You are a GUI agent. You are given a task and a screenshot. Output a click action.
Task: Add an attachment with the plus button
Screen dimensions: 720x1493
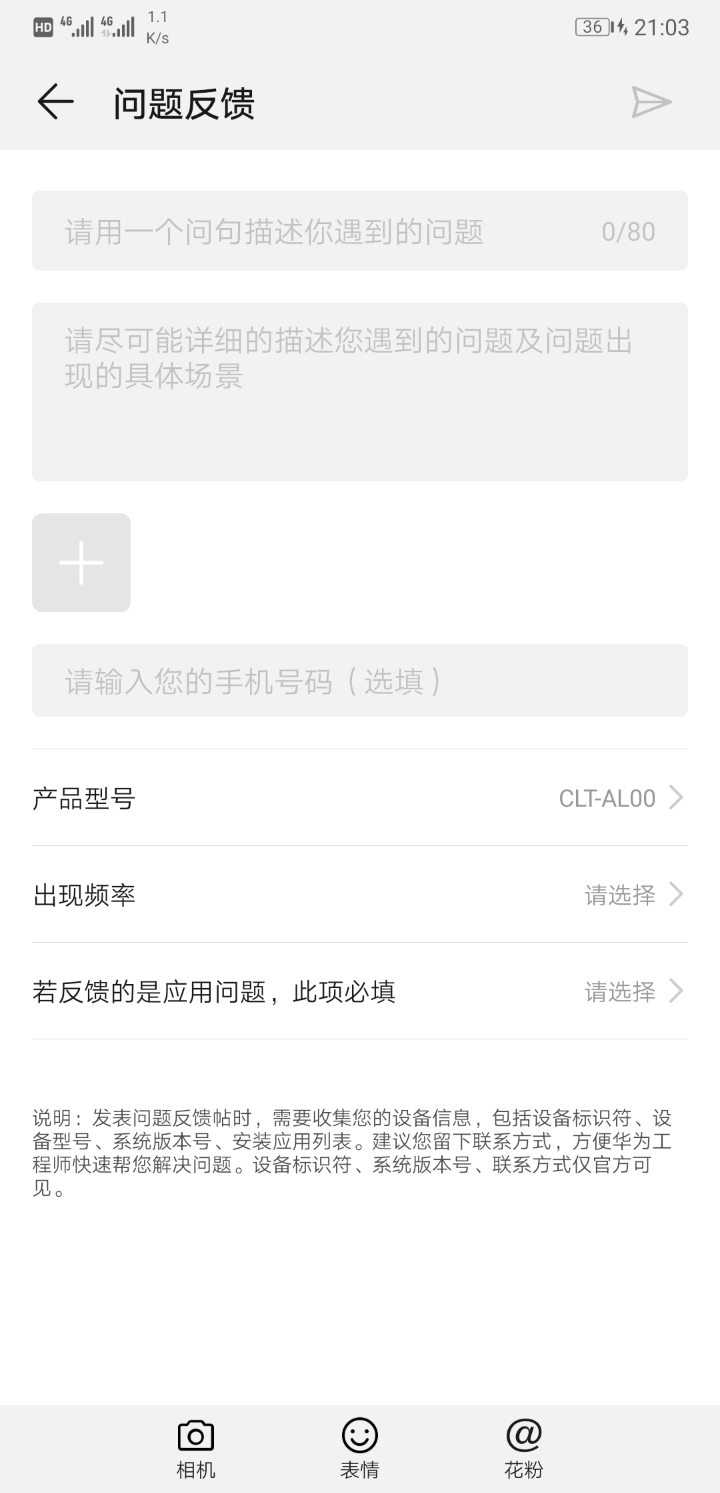click(x=81, y=562)
